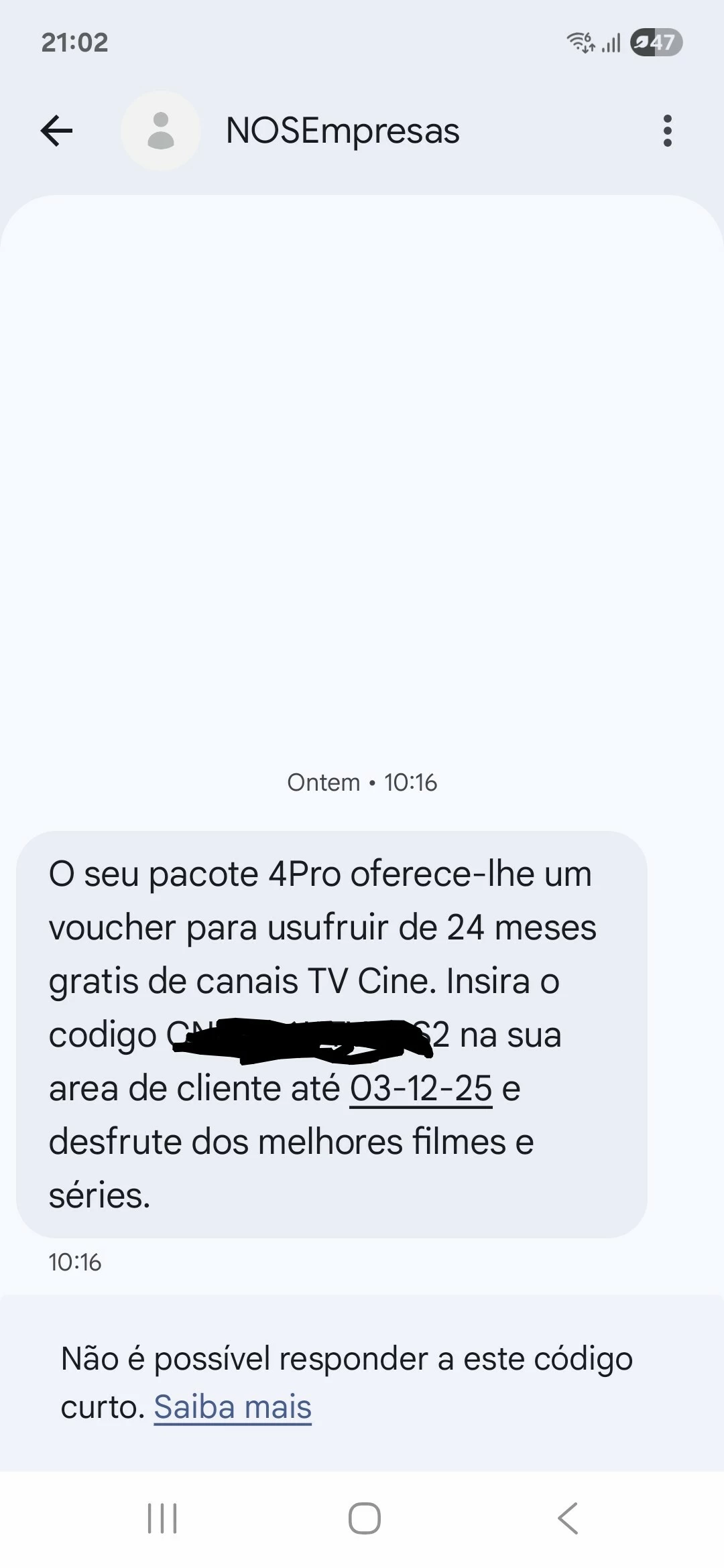This screenshot has width=724, height=1568.
Task: Go back to the conversations list
Action: pos(57,131)
